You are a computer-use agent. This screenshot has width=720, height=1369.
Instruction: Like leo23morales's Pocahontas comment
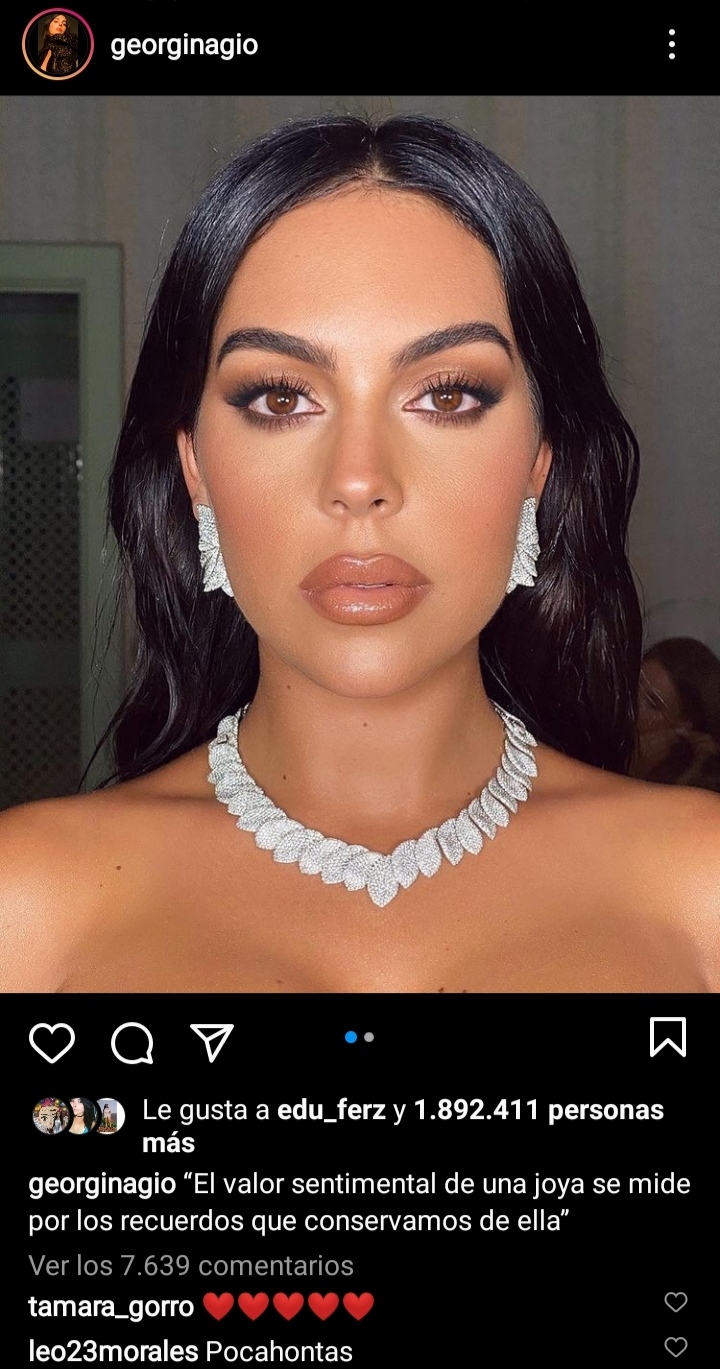pos(676,1346)
